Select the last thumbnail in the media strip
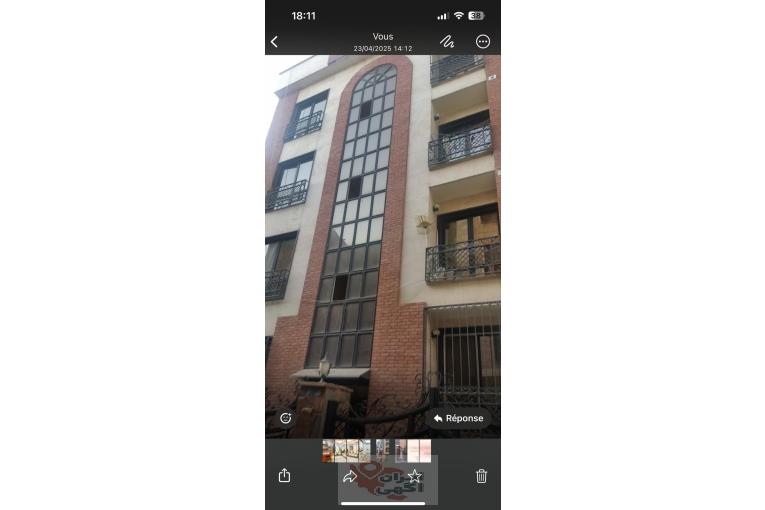 coord(426,450)
